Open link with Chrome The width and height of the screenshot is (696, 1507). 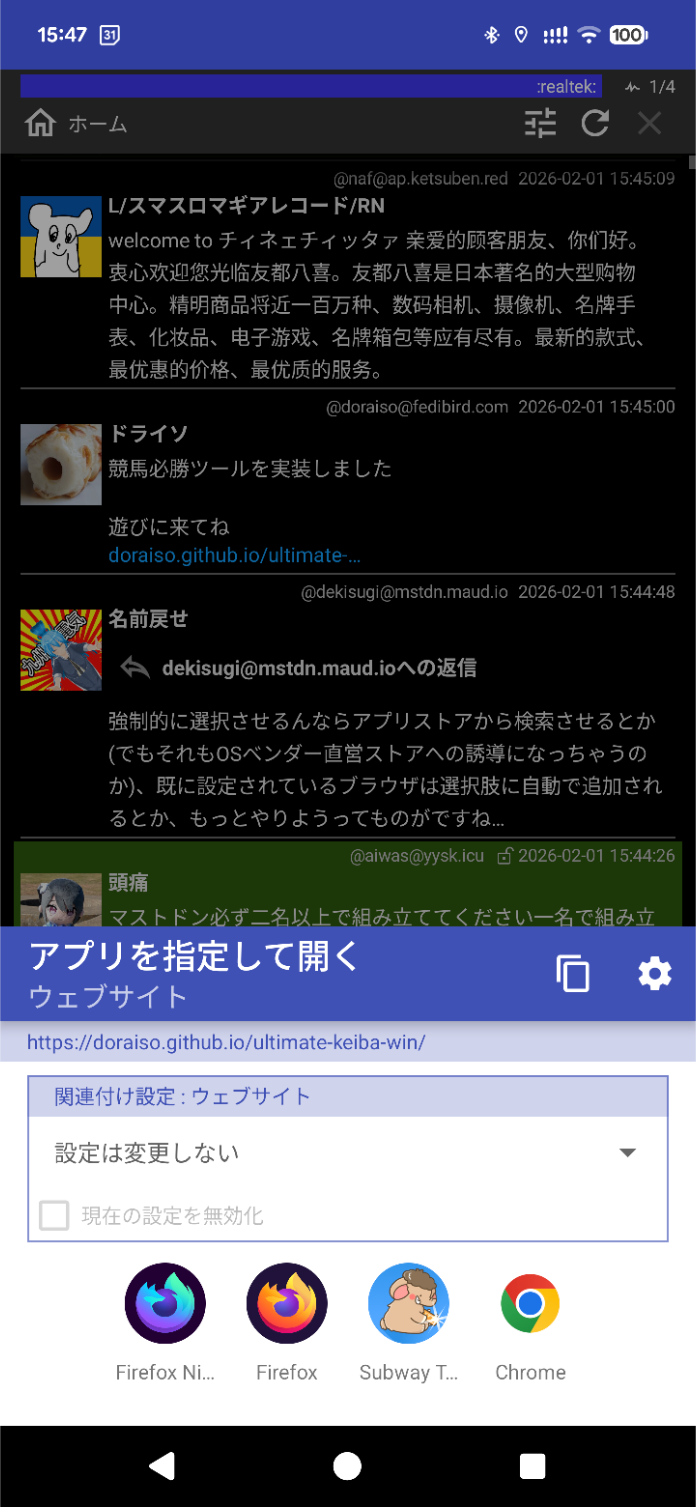(x=530, y=1304)
